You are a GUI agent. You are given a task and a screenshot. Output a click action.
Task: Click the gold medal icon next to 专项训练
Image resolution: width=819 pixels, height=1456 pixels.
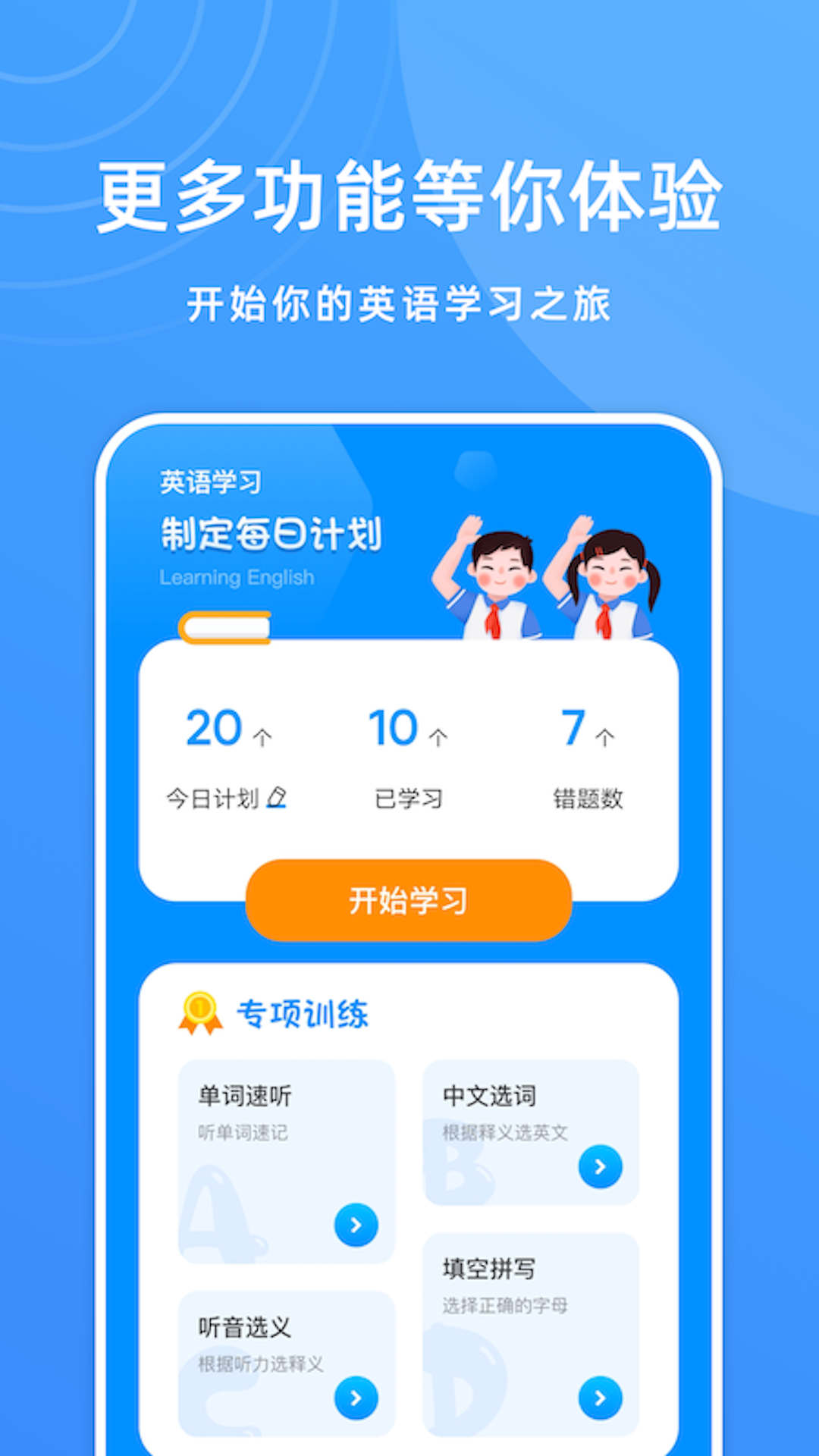199,1012
